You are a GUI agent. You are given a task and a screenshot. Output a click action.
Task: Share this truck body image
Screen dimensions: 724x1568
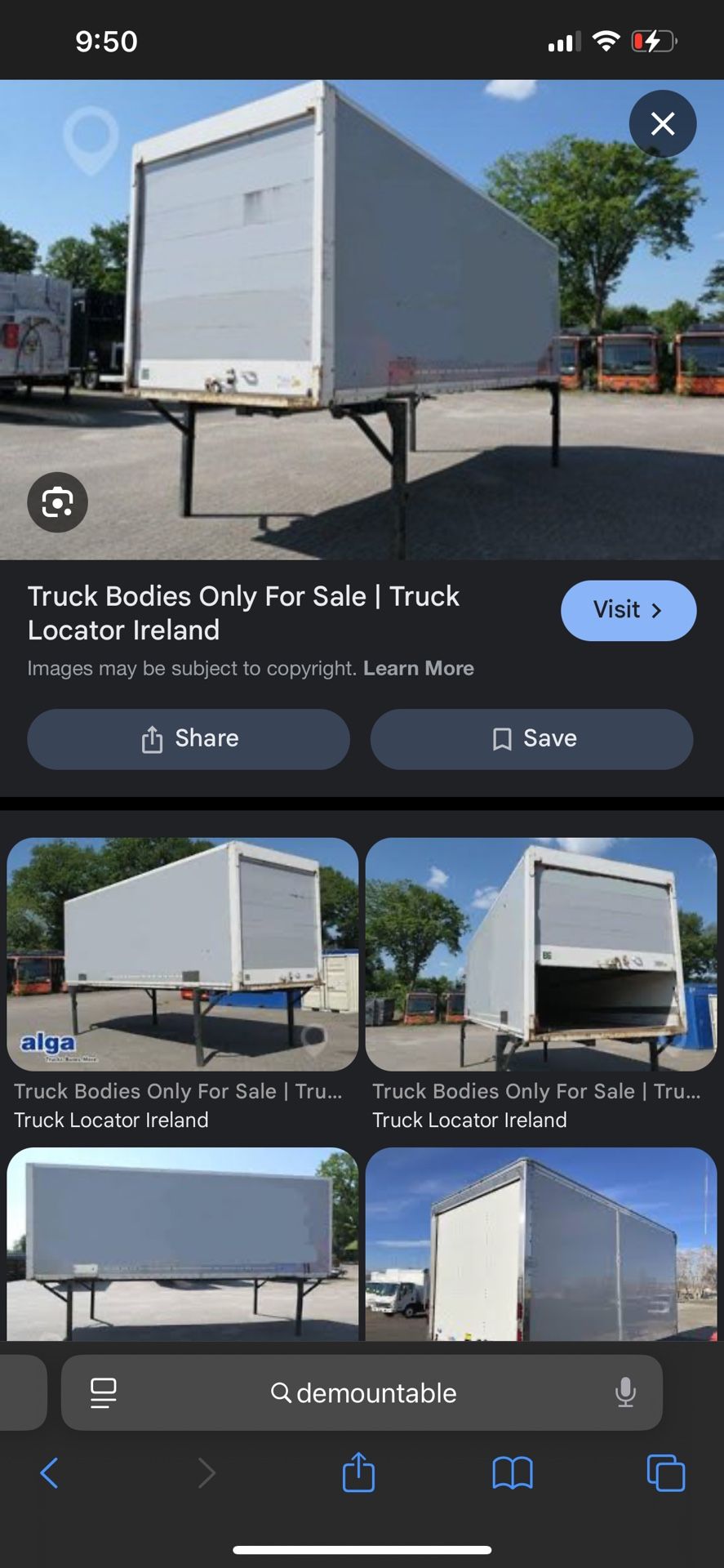pos(189,738)
